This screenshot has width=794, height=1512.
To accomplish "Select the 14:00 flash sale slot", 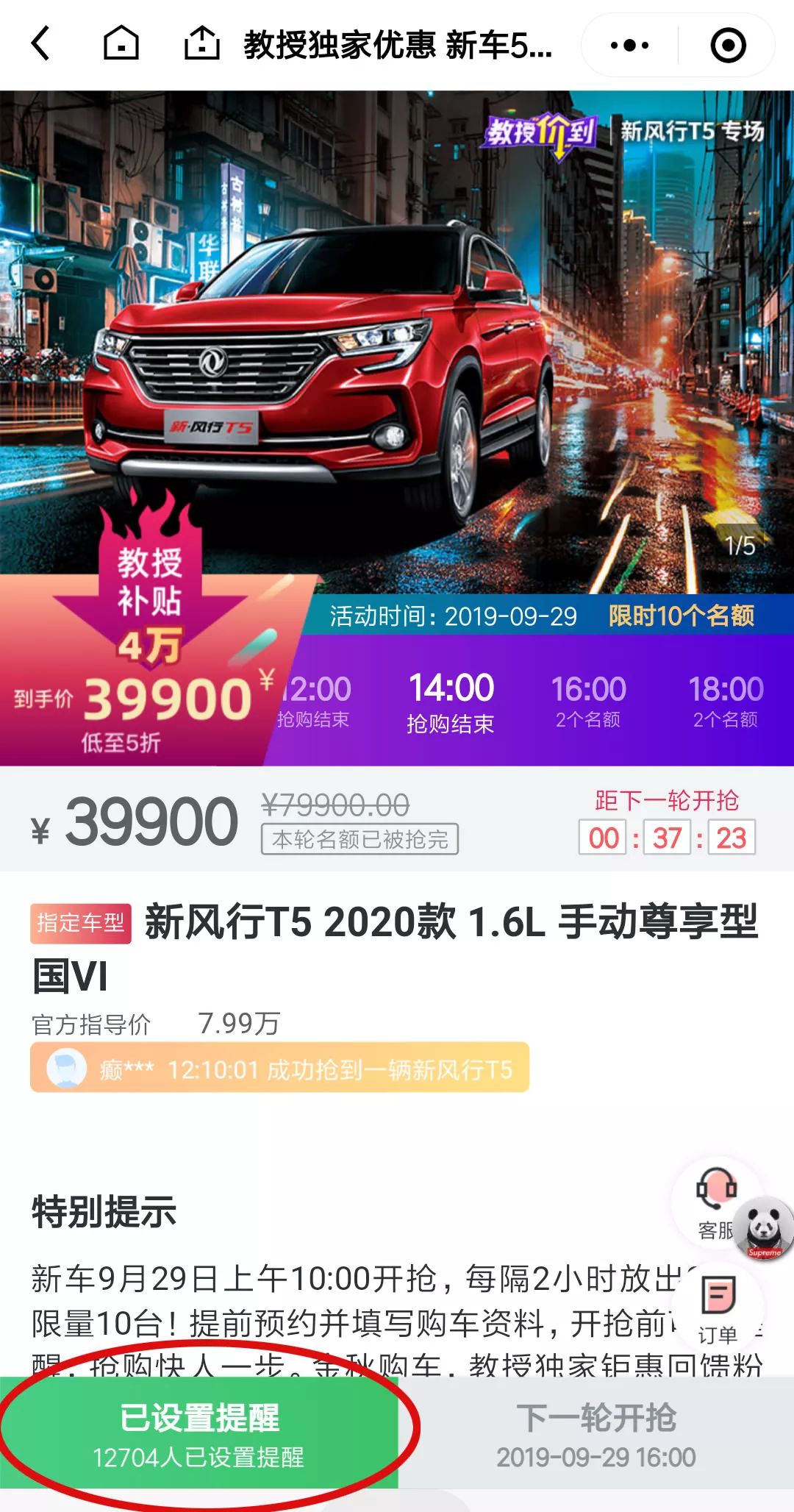I will tap(451, 702).
